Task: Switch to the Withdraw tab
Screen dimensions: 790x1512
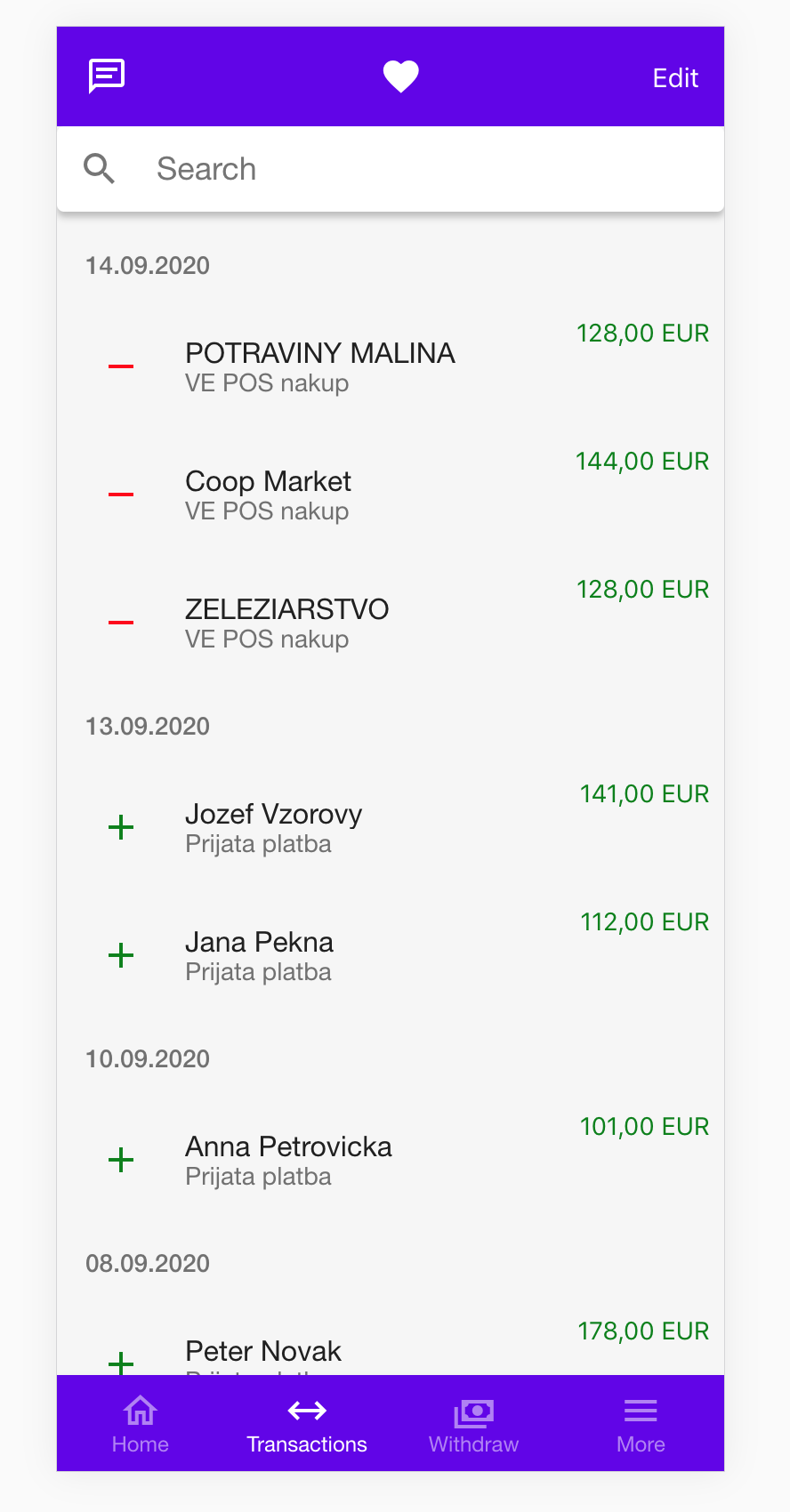Action: (x=473, y=1424)
